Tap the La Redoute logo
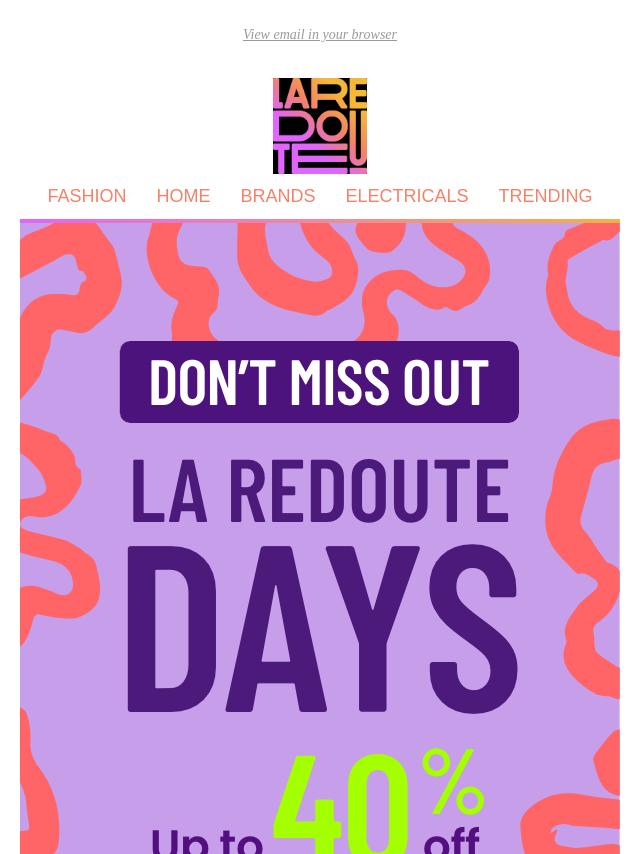The width and height of the screenshot is (640, 854). pyautogui.click(x=320, y=126)
